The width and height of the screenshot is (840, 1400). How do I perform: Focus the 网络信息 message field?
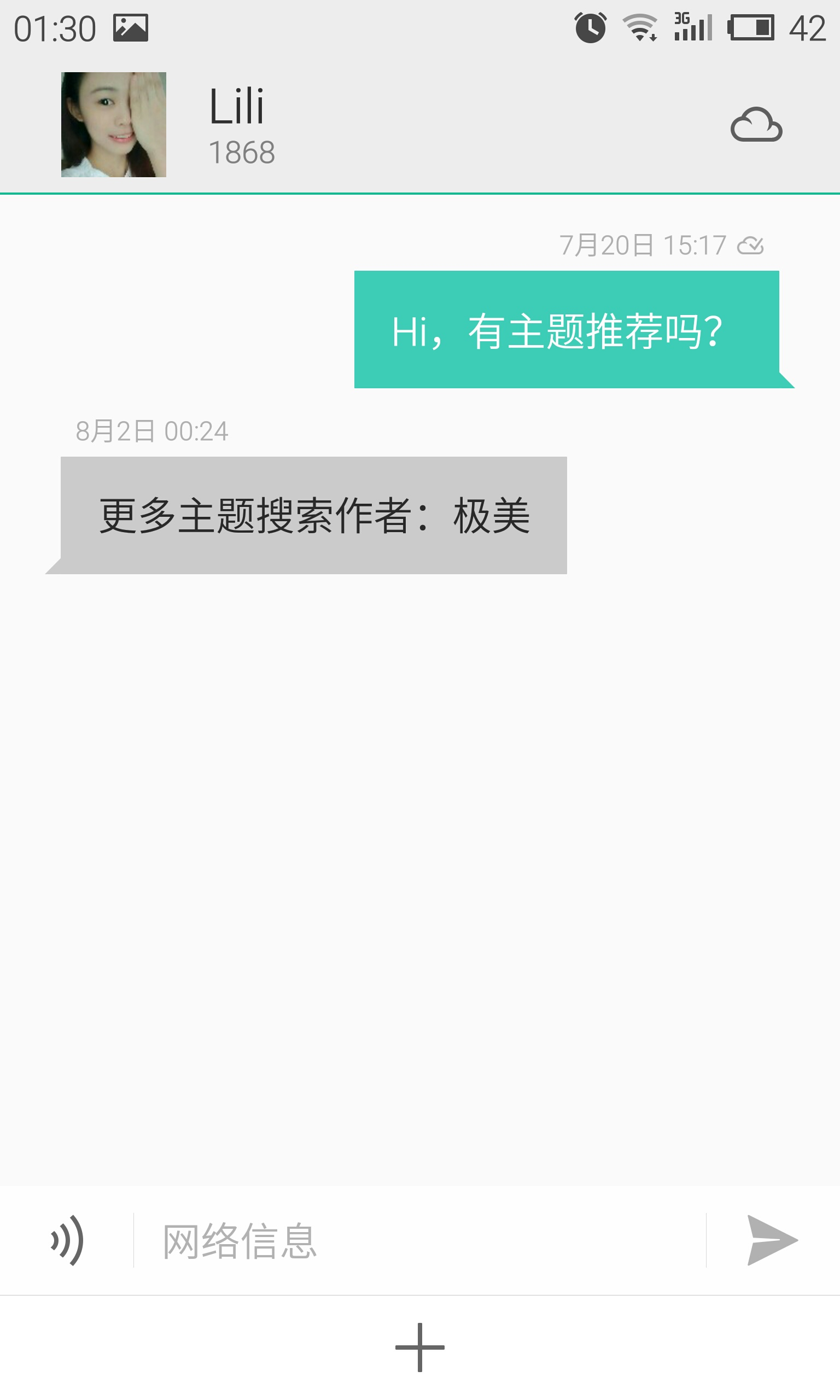click(419, 1240)
